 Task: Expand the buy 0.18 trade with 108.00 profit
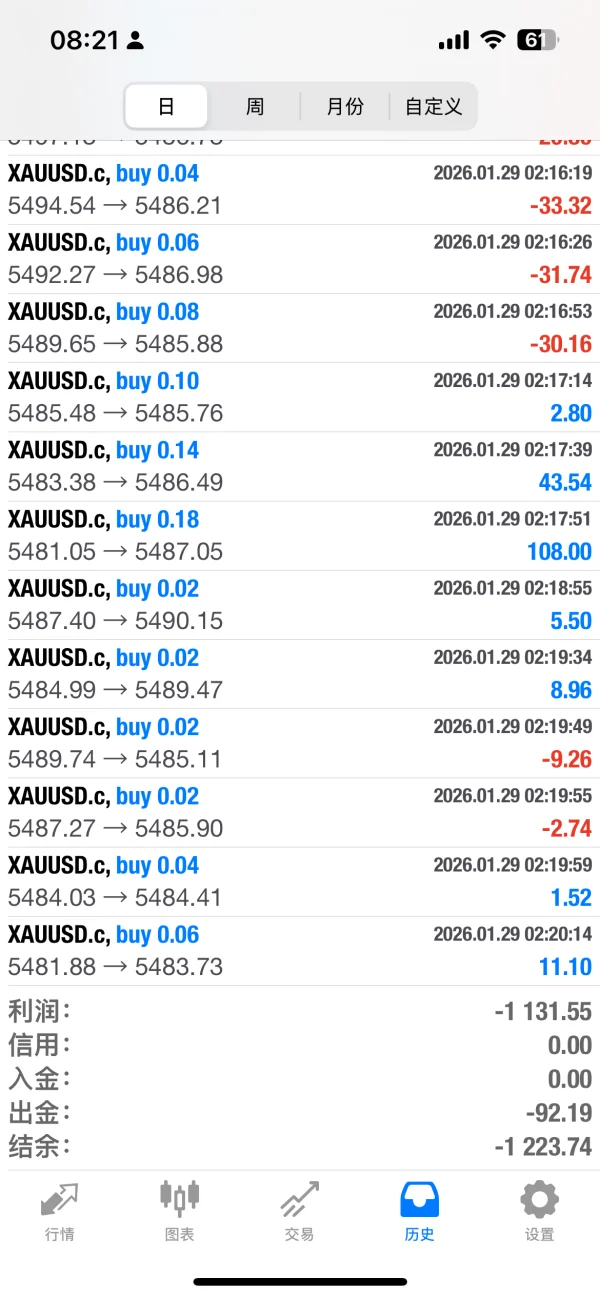tap(300, 536)
